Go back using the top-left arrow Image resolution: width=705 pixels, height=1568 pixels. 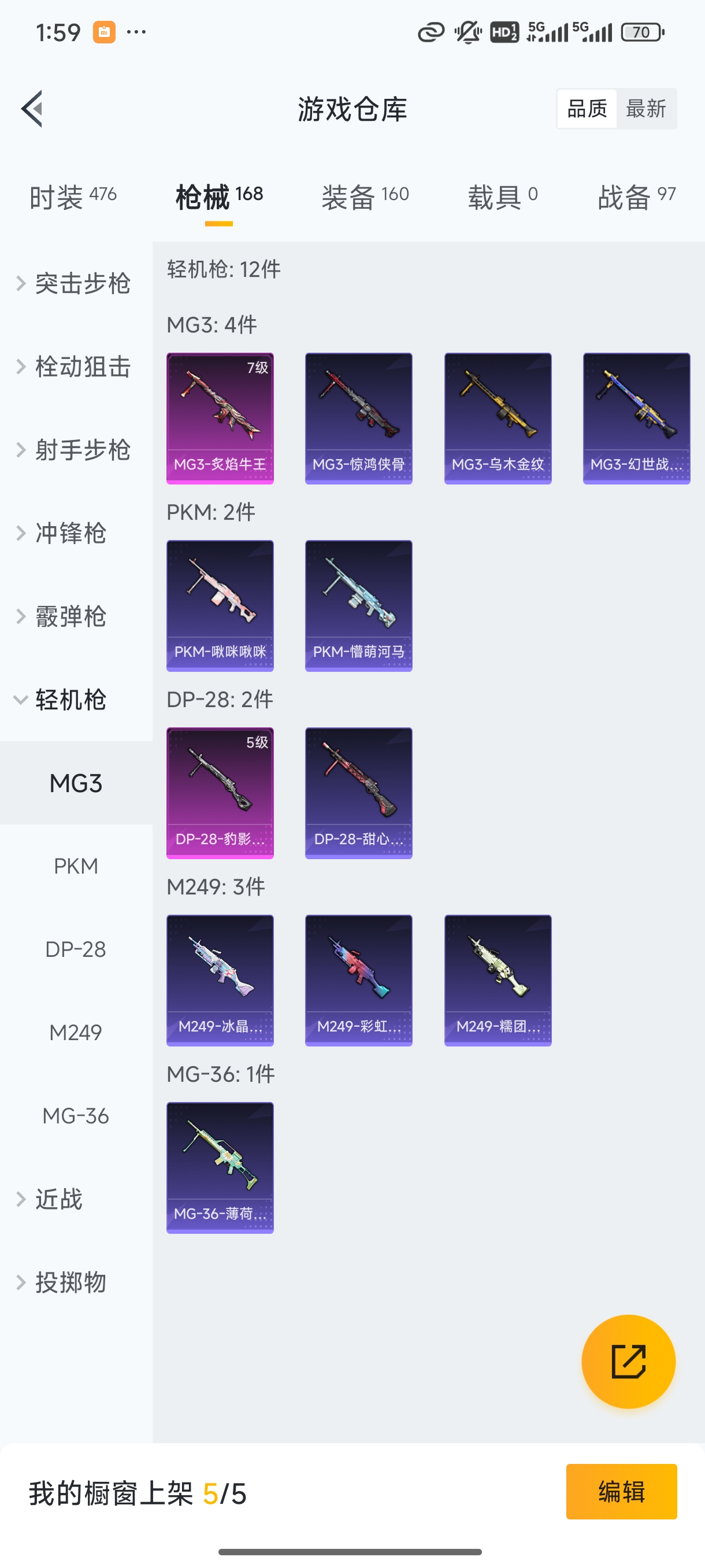click(32, 109)
